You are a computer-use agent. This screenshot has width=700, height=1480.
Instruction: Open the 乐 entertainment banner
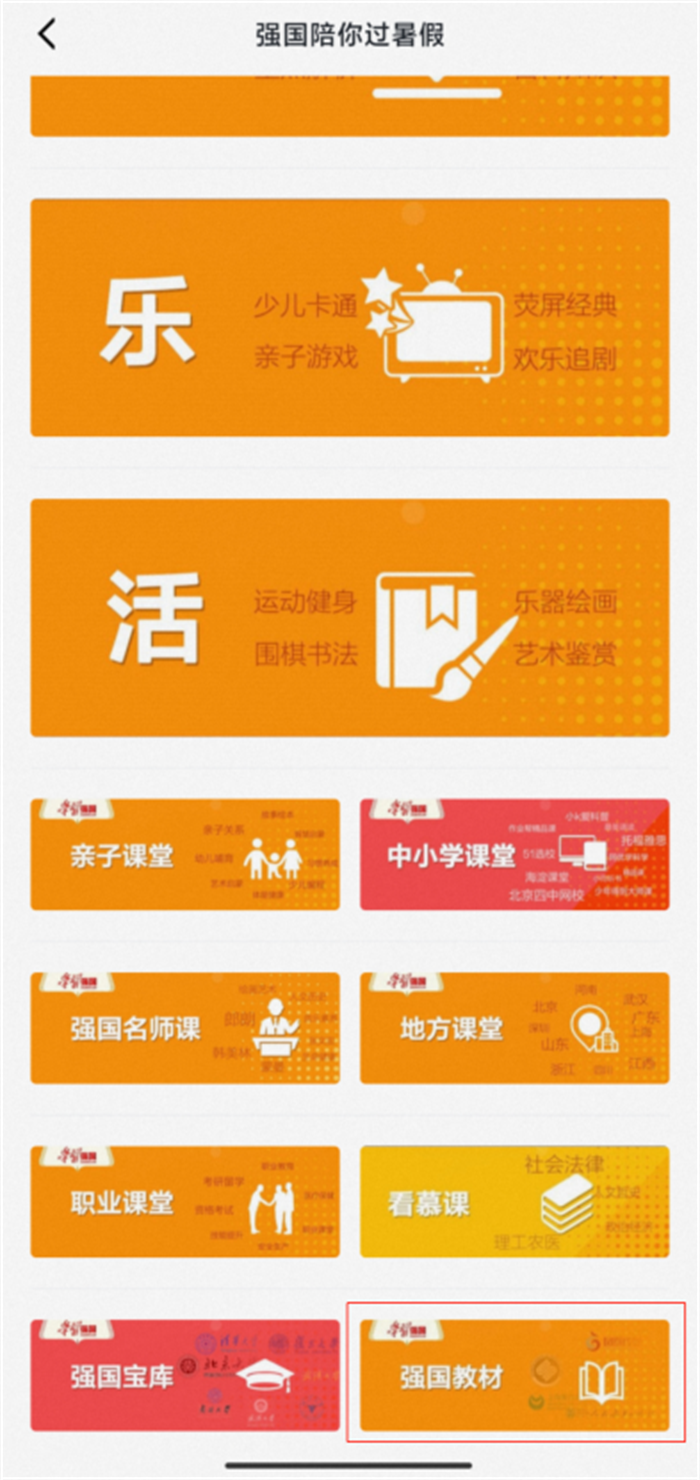349,317
